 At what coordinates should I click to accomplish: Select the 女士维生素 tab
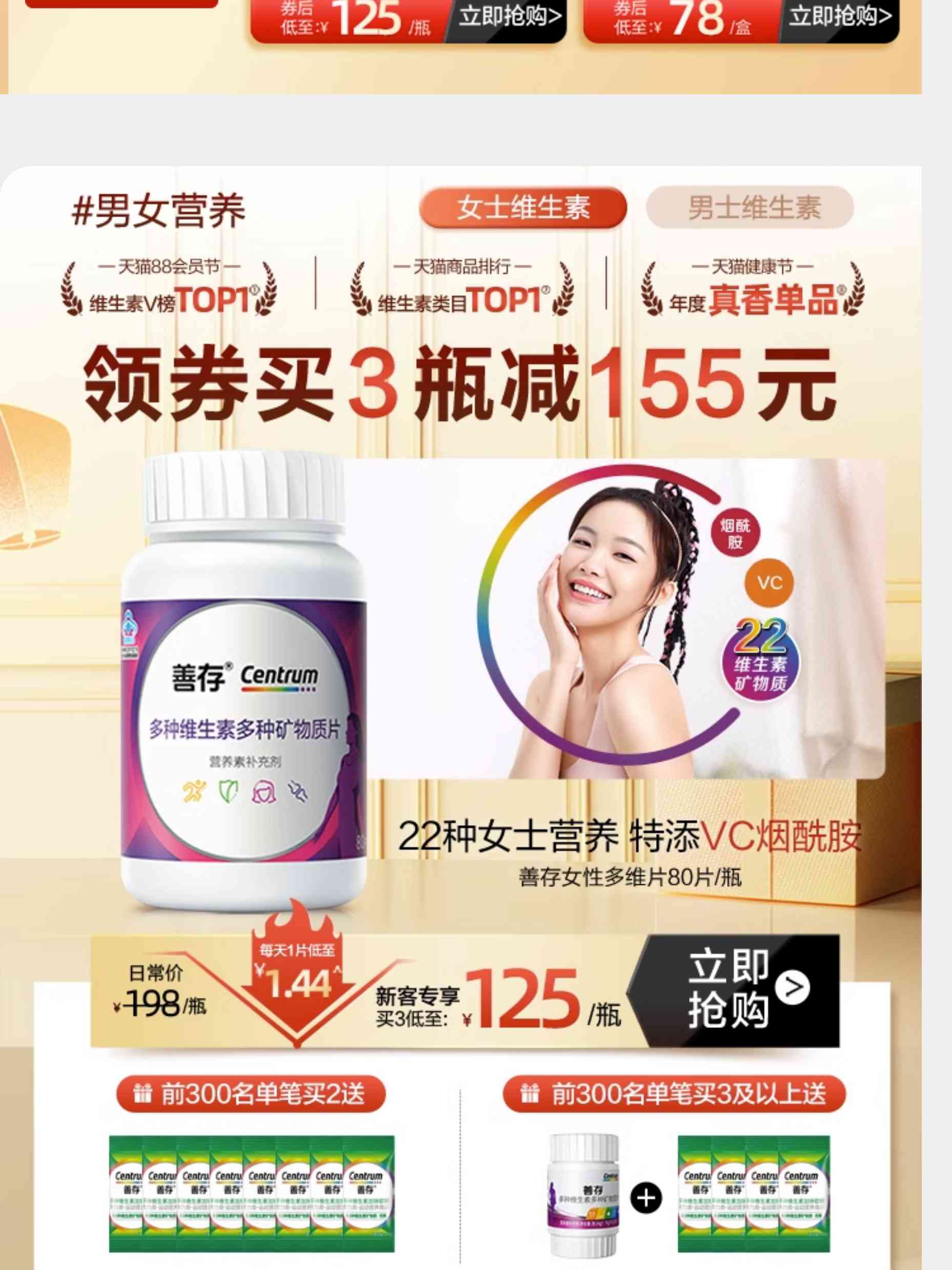pyautogui.click(x=523, y=207)
